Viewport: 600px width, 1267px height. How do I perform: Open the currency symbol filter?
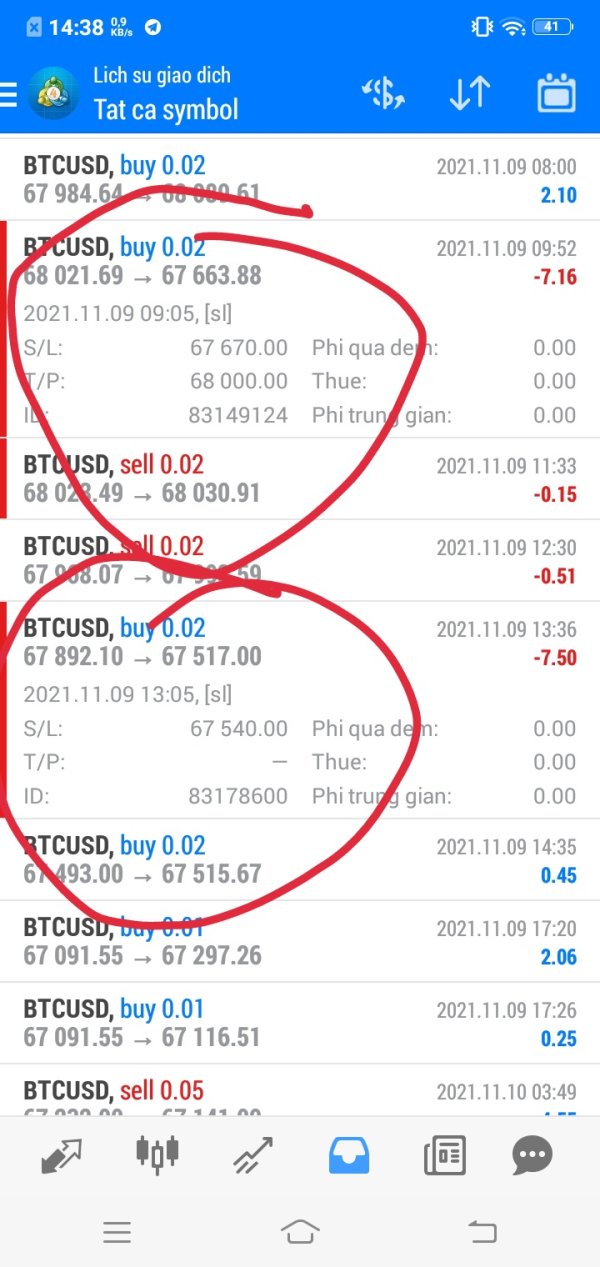(x=384, y=94)
